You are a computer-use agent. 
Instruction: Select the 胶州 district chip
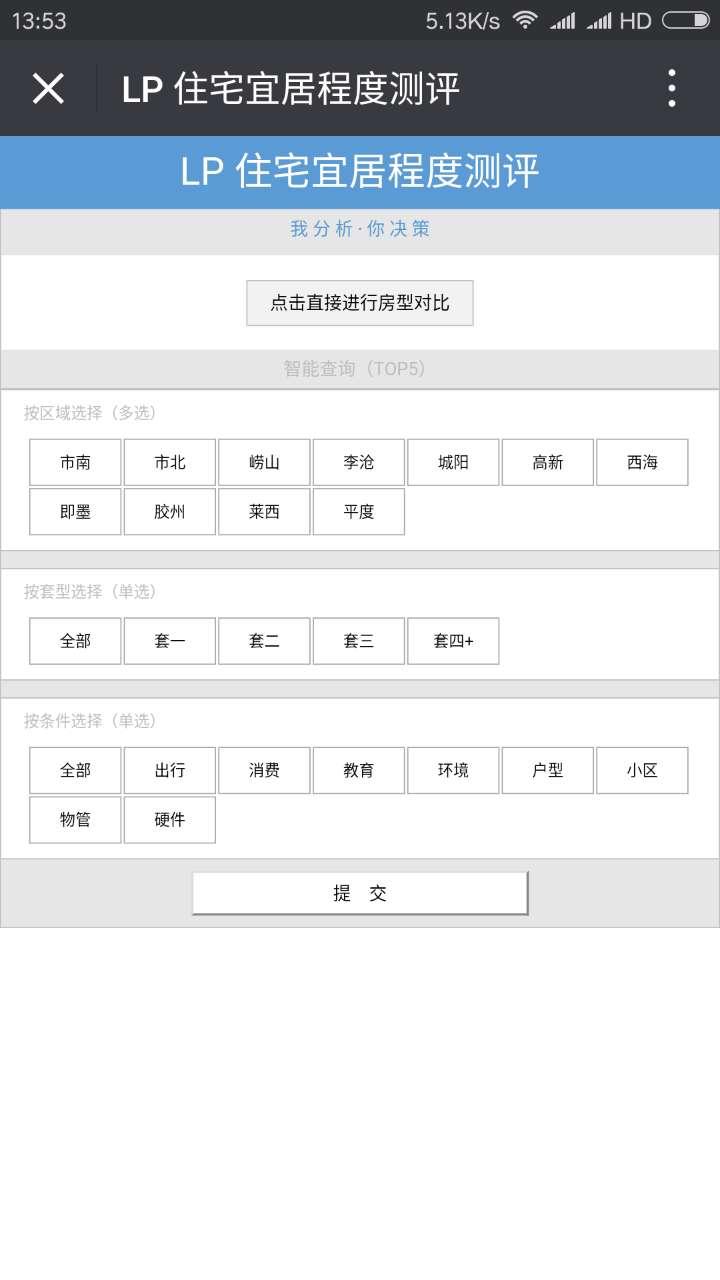[170, 512]
